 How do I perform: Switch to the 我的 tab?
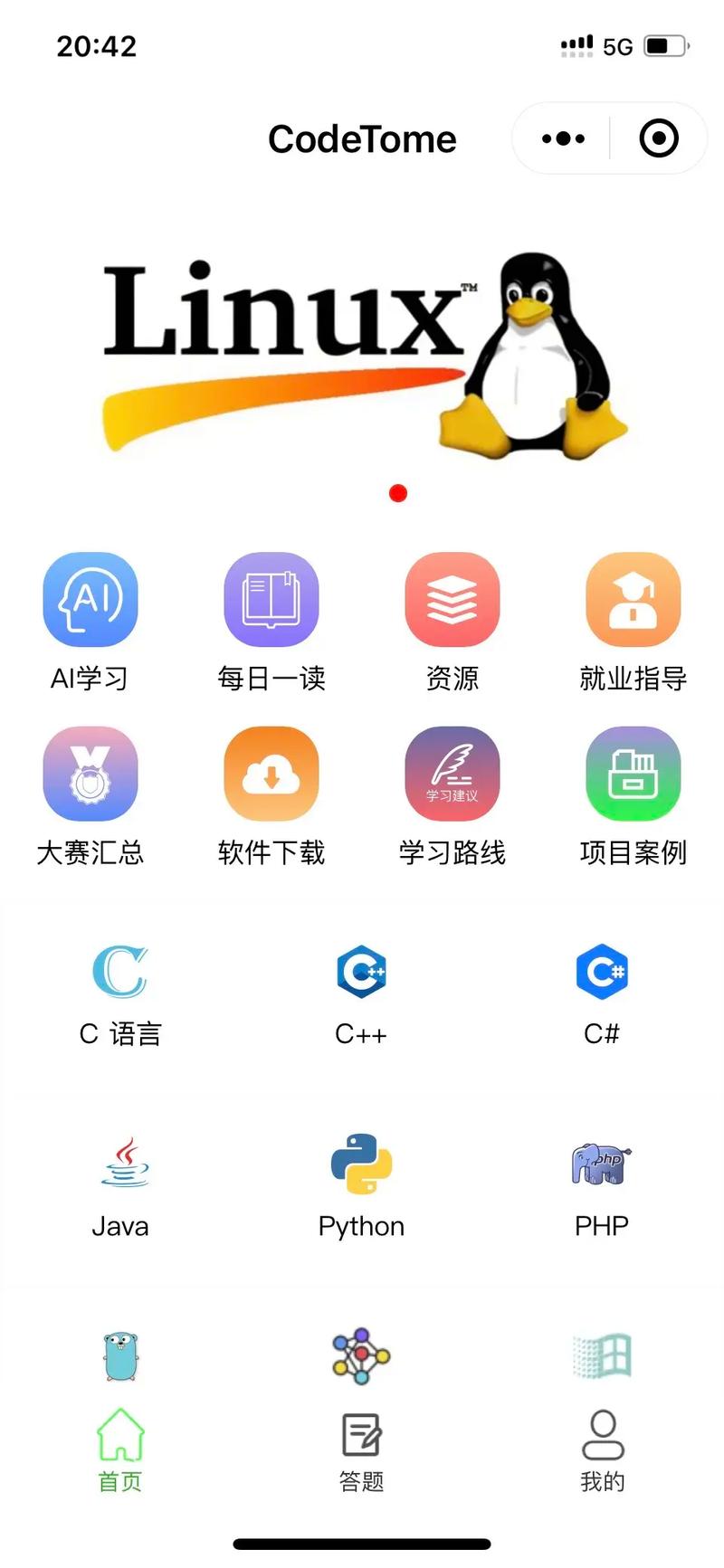tap(603, 1451)
